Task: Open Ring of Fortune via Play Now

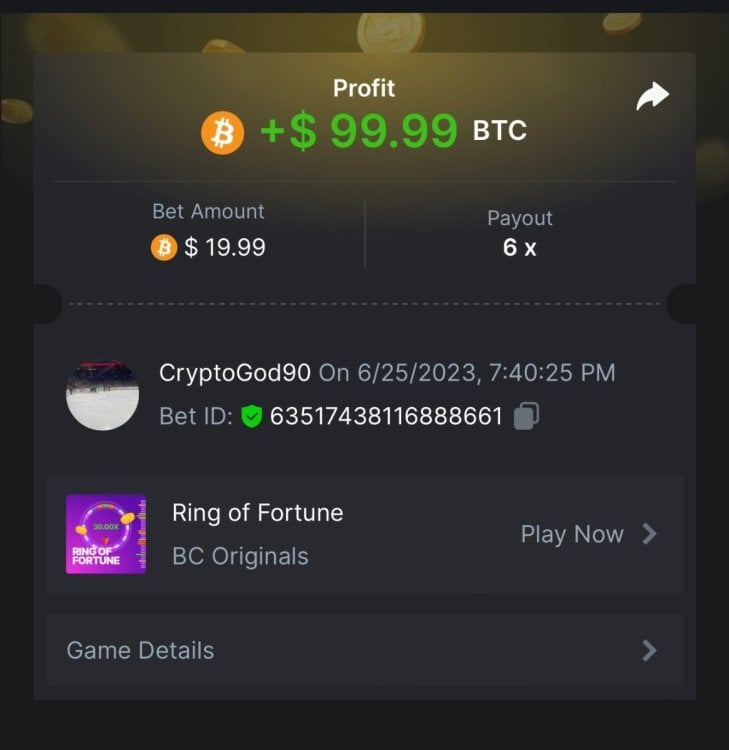Action: point(587,534)
